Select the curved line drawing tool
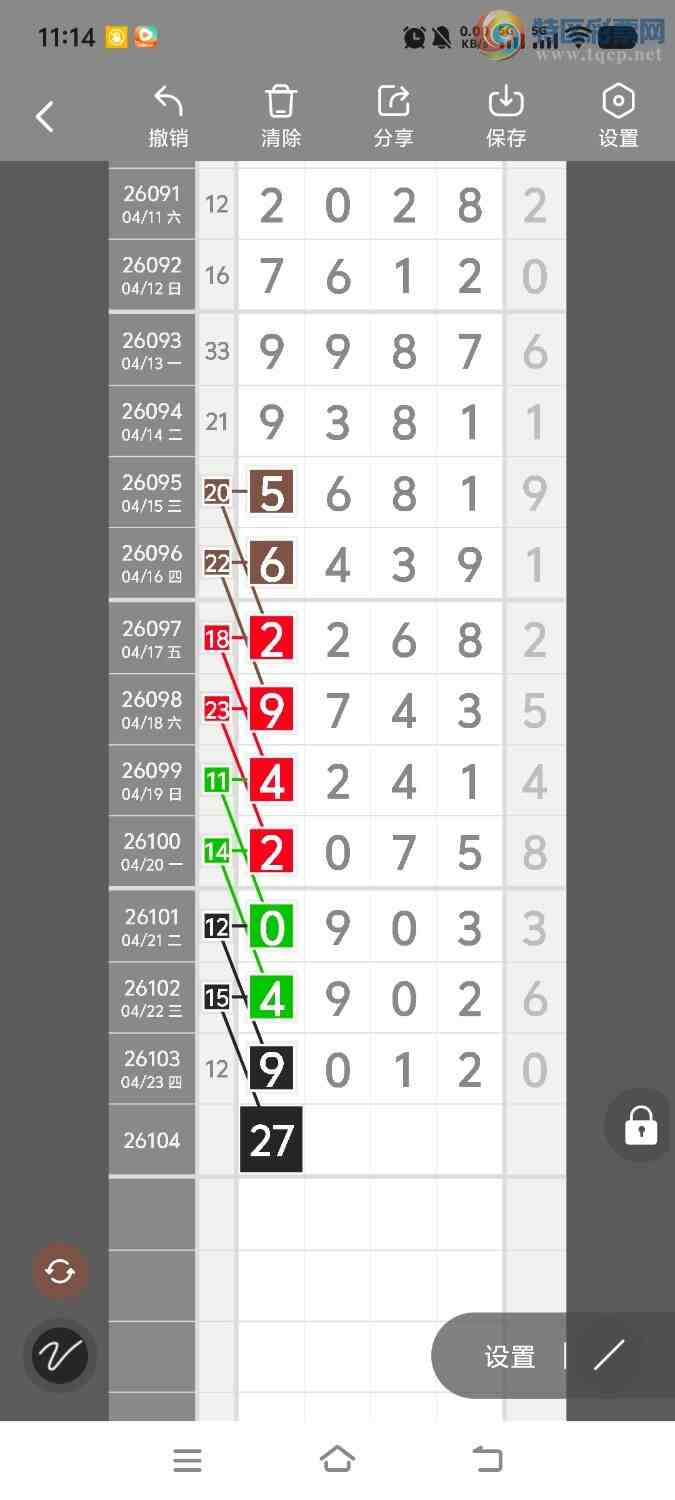The image size is (675, 1500). point(60,1356)
